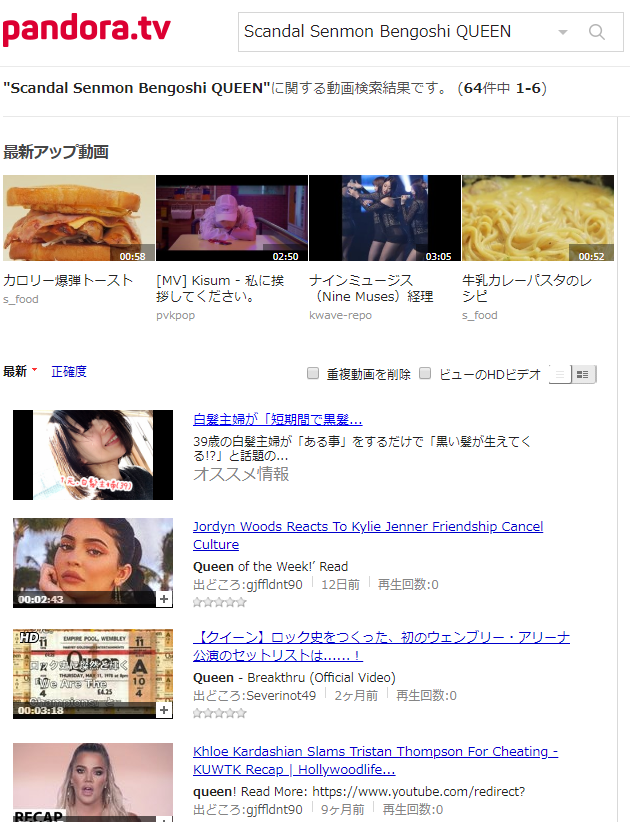Open the 牛乳カレーパスタ video thumbnail
The height and width of the screenshot is (822, 630).
point(537,218)
